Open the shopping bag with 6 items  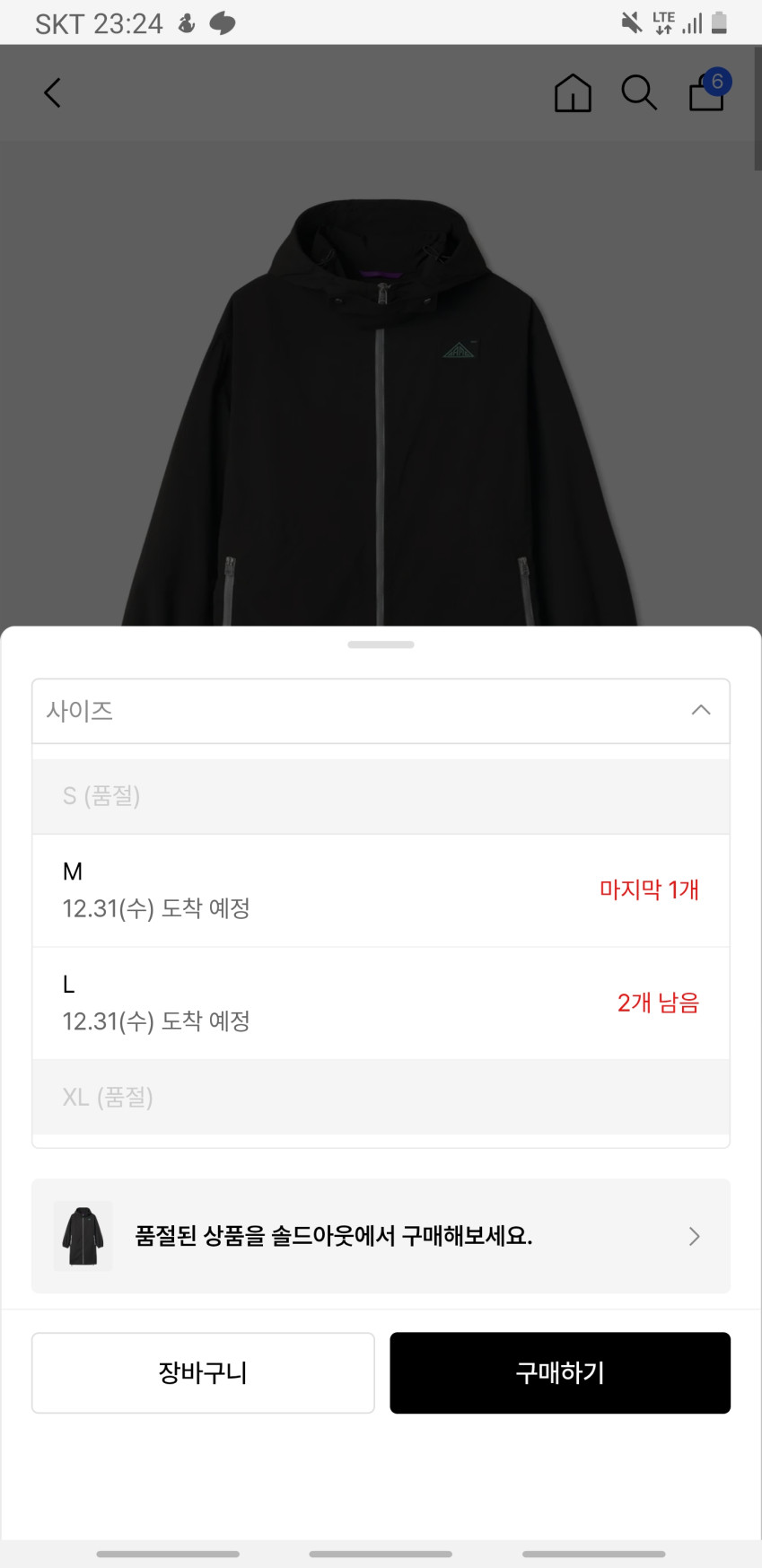point(707,92)
